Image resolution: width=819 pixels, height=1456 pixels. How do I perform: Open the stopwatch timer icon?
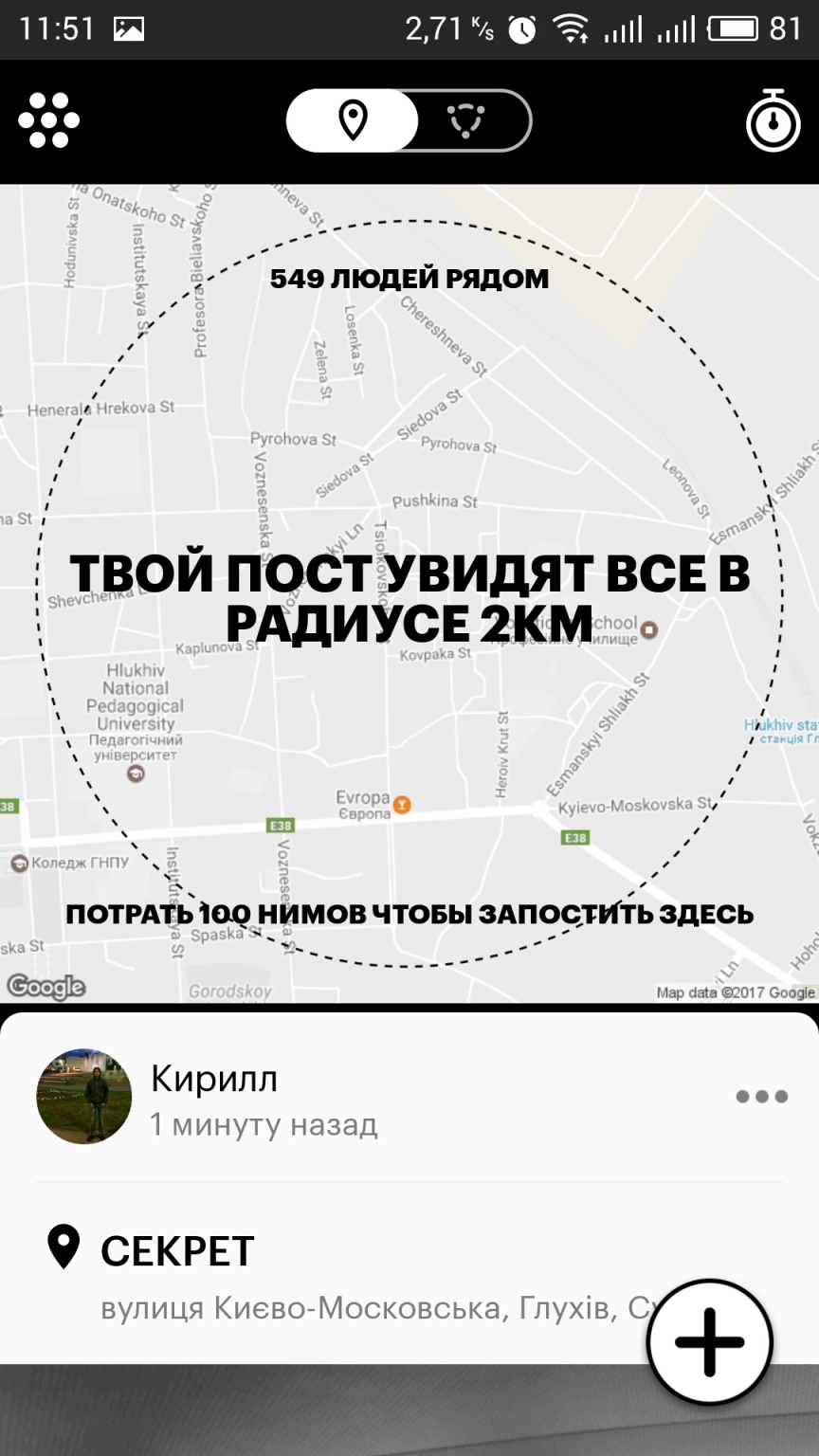tap(773, 120)
